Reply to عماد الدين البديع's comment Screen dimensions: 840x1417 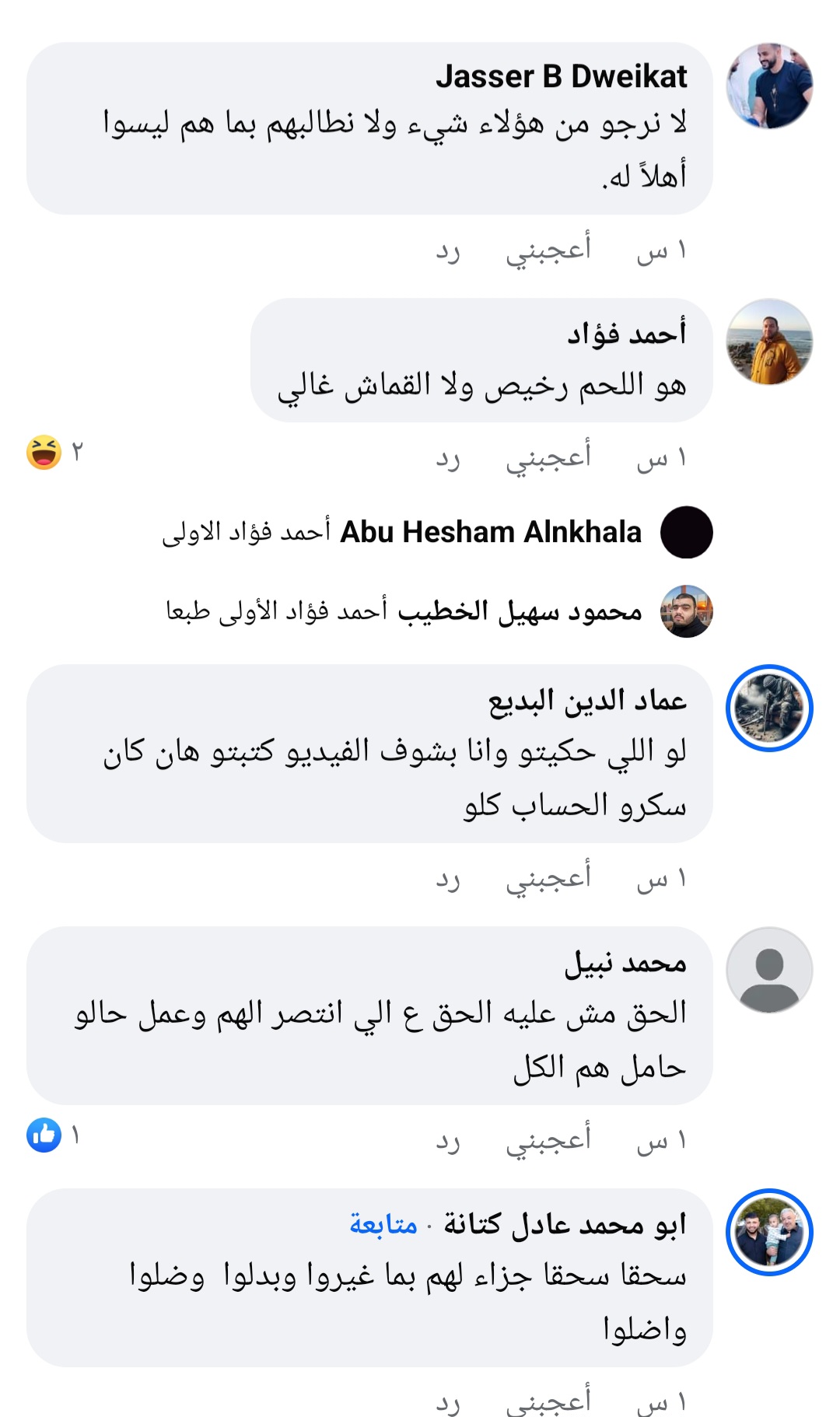pyautogui.click(x=448, y=880)
